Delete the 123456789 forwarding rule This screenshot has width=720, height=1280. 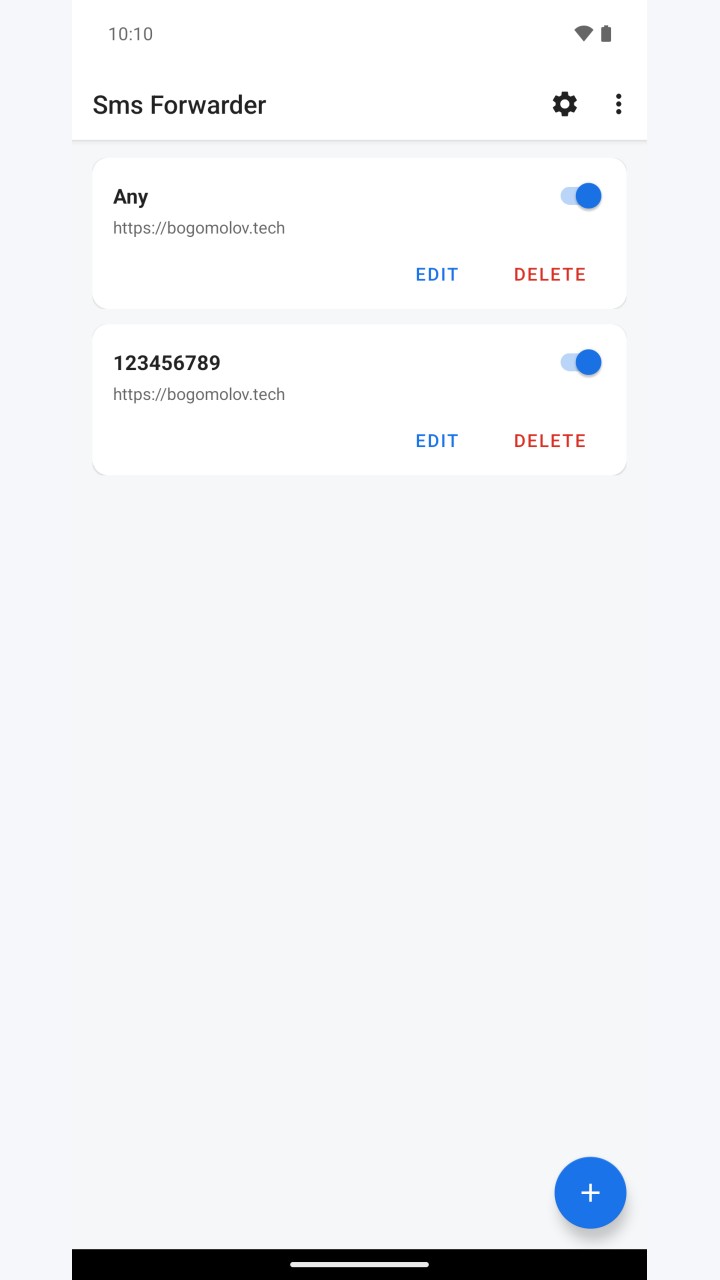[x=550, y=441]
